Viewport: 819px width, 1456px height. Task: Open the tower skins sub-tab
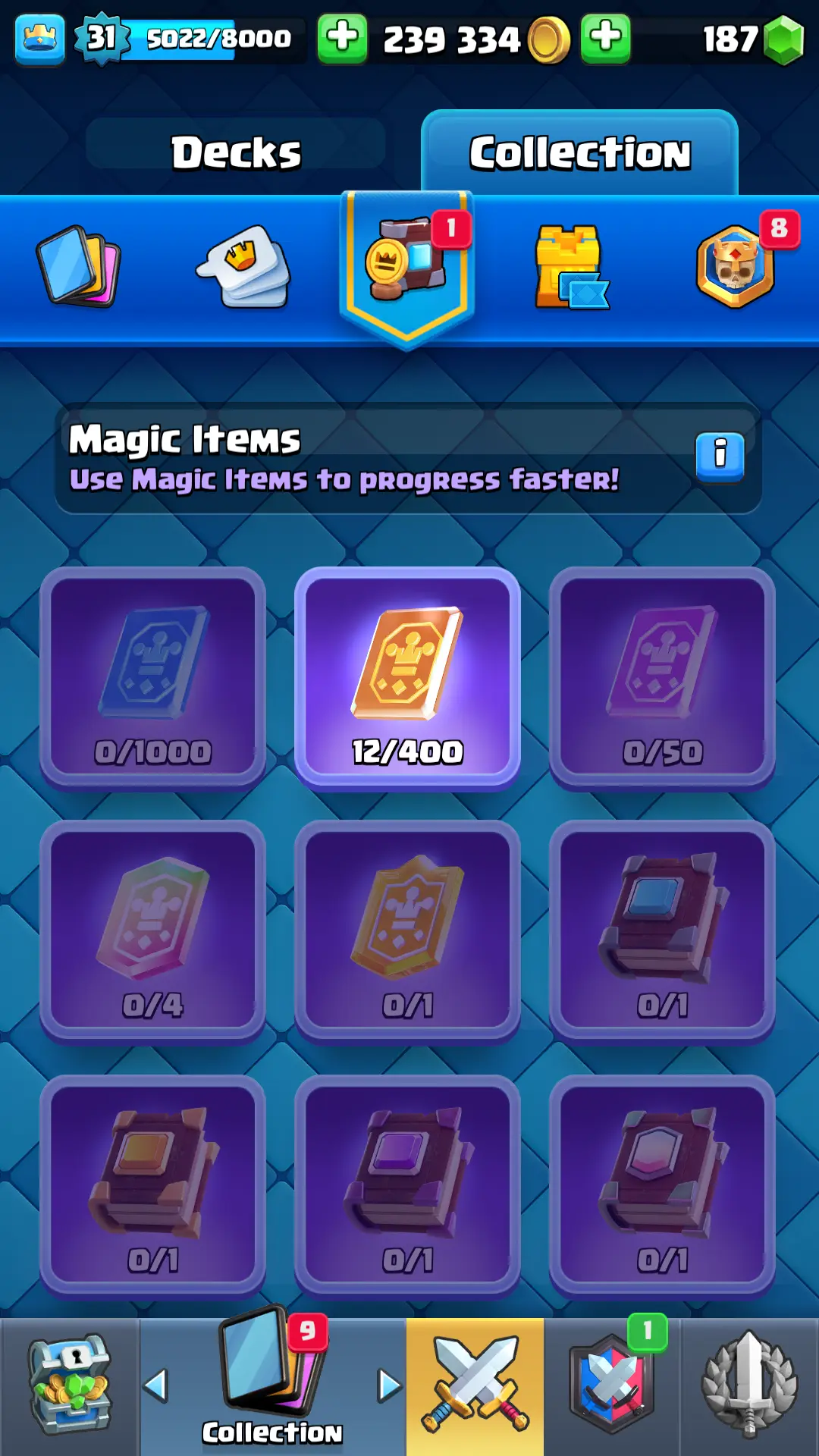(570, 267)
